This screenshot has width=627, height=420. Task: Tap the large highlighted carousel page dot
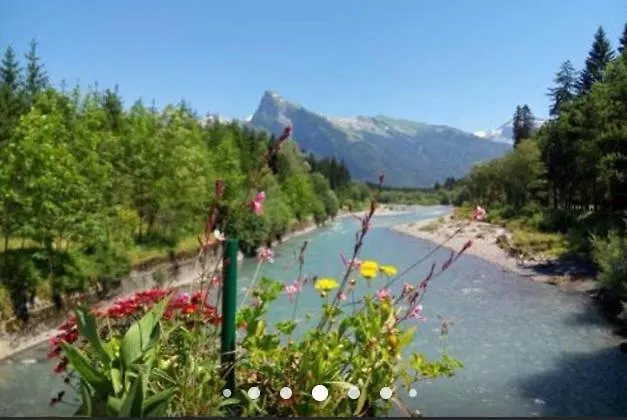(320, 393)
